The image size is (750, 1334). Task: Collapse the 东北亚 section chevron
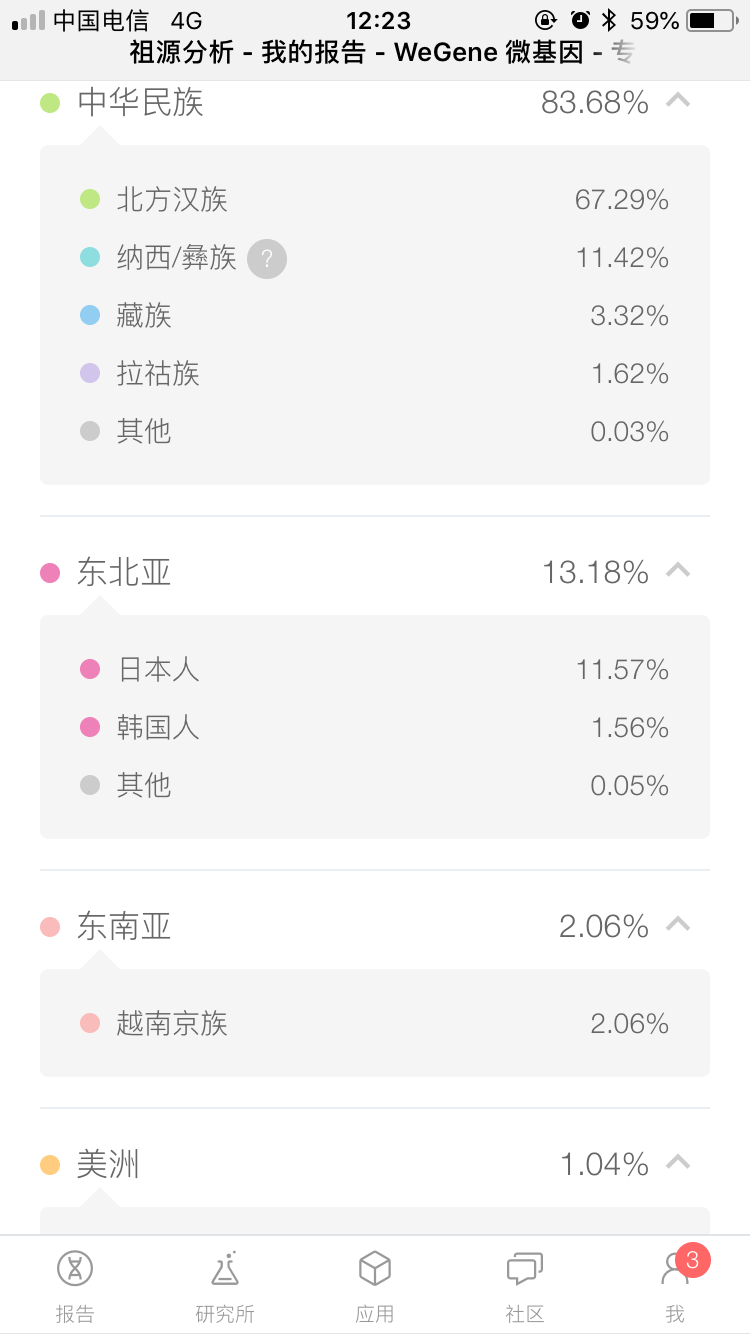coord(678,570)
